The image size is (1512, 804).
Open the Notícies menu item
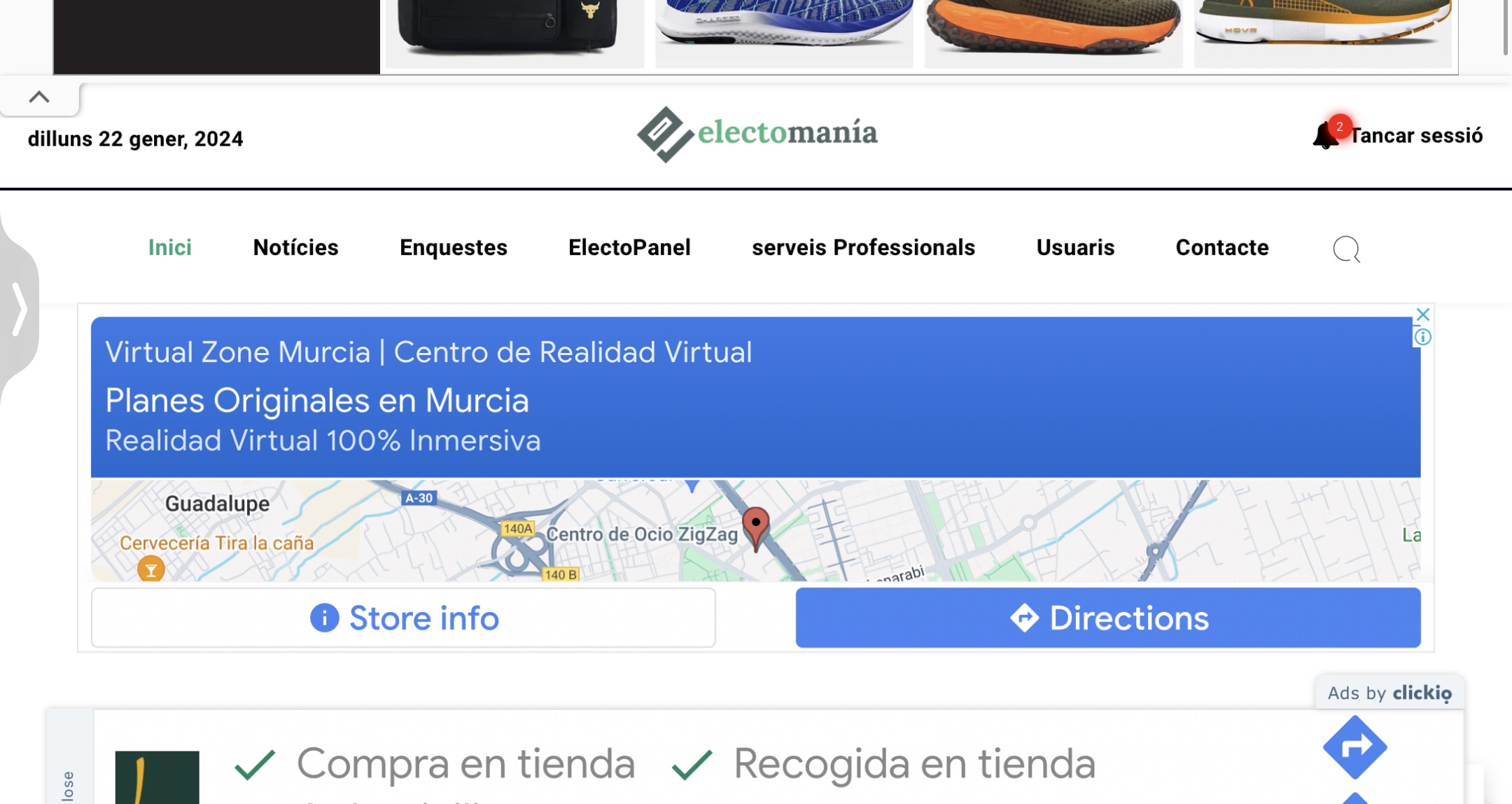295,248
